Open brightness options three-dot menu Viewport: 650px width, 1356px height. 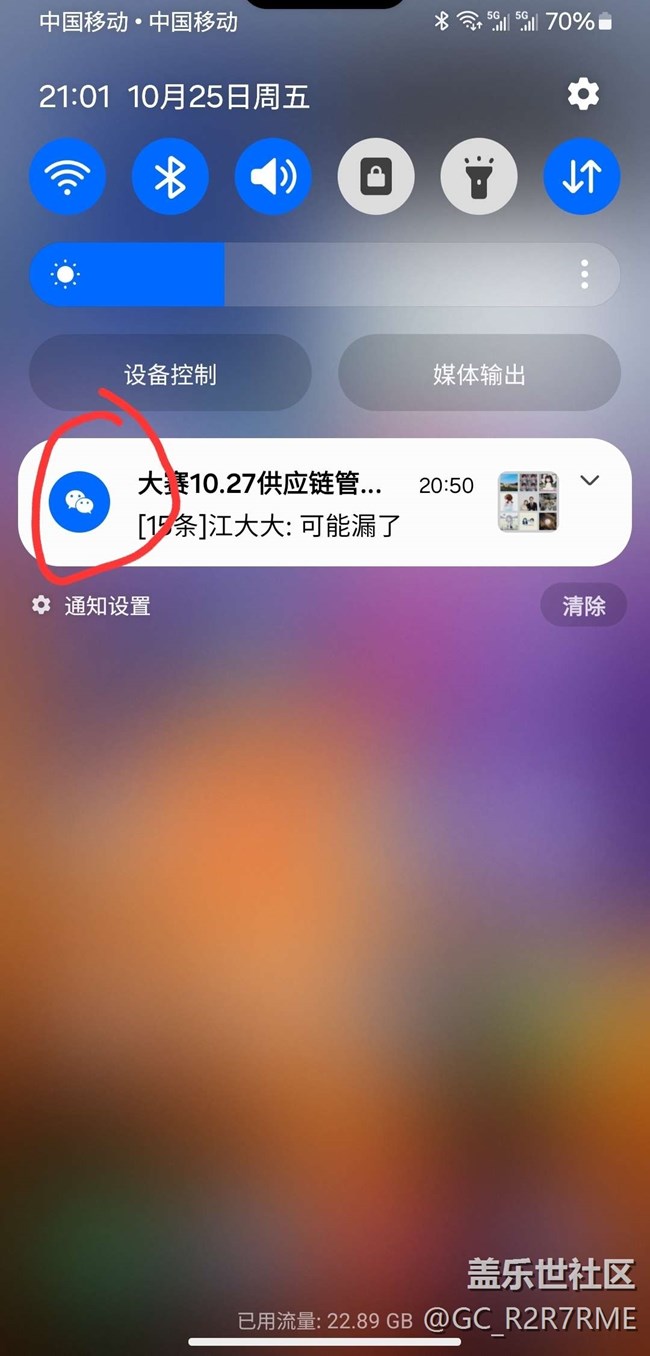pos(584,274)
